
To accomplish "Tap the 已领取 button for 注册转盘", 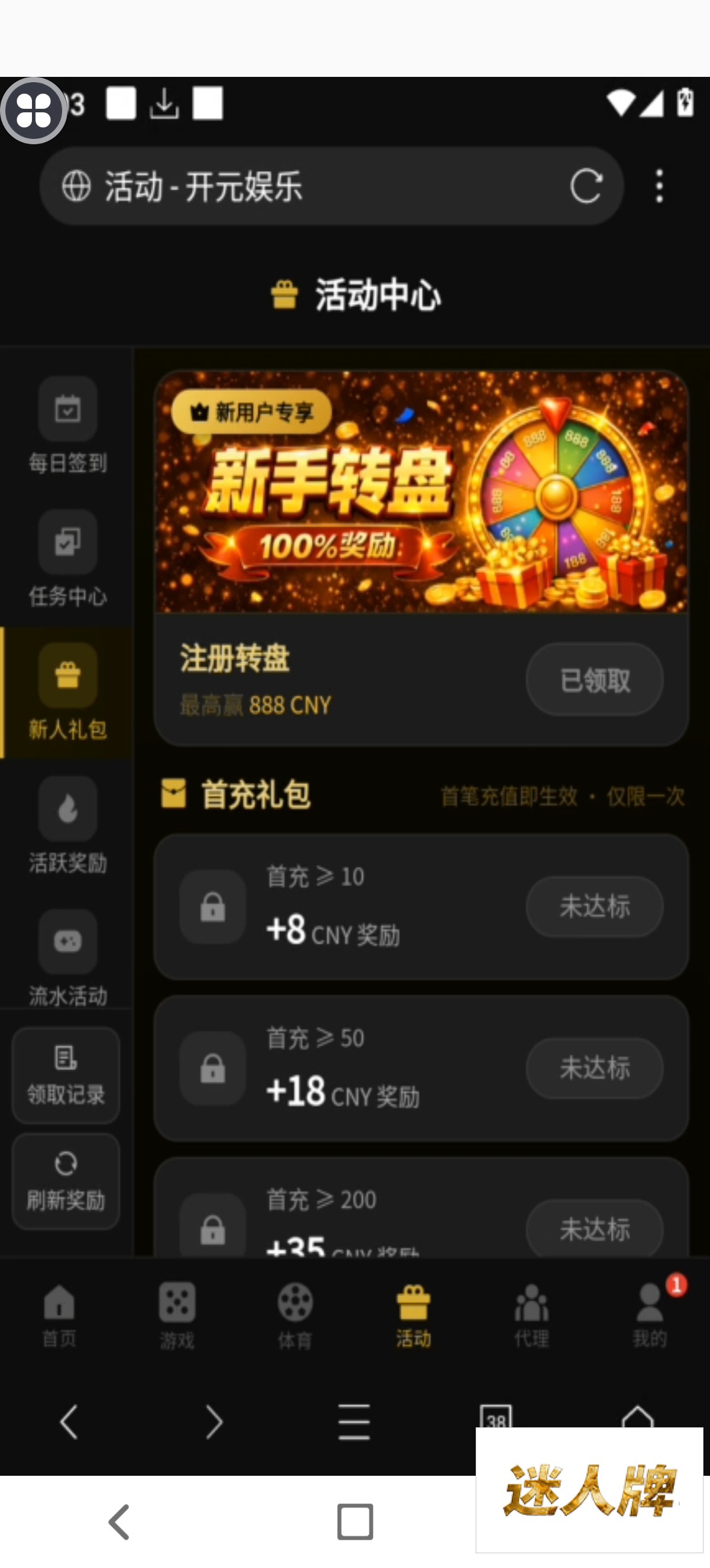I will [594, 680].
